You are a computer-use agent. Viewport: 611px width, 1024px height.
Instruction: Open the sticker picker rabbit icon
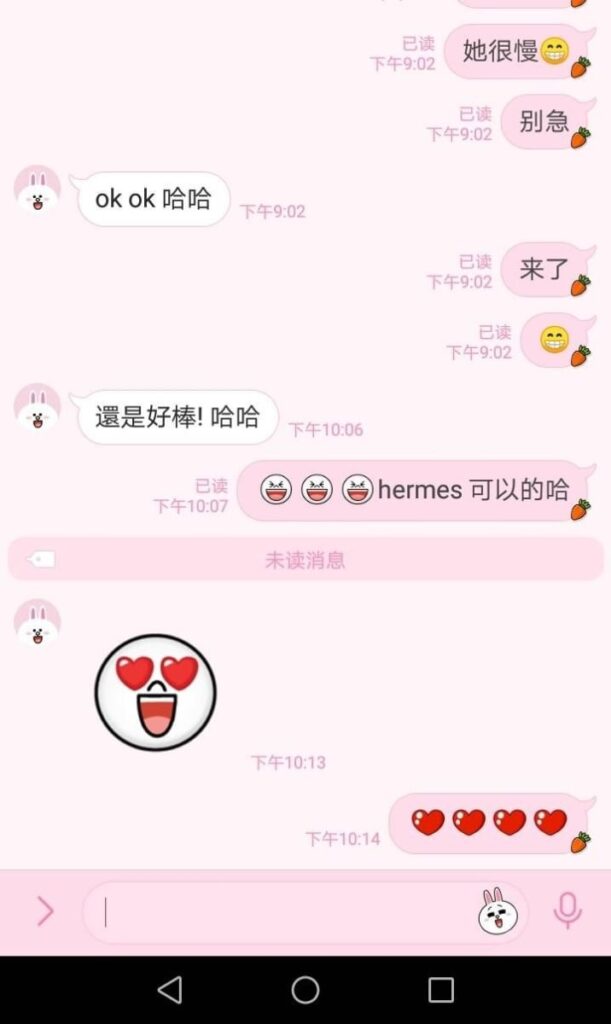(x=497, y=911)
